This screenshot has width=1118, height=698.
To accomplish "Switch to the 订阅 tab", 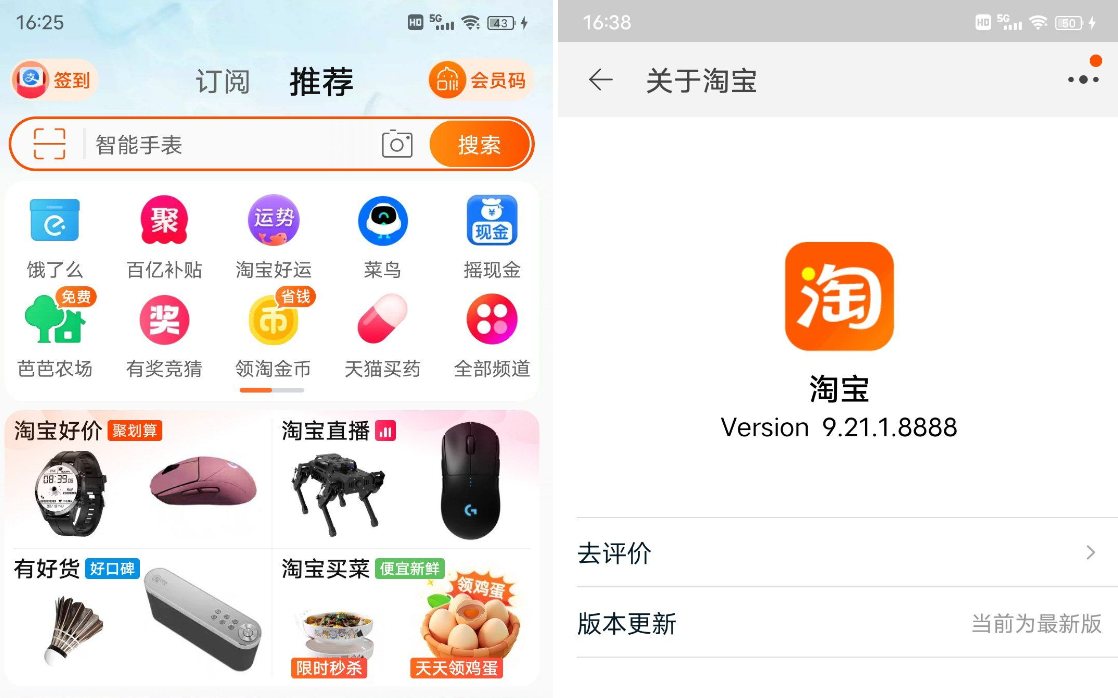I will point(222,81).
